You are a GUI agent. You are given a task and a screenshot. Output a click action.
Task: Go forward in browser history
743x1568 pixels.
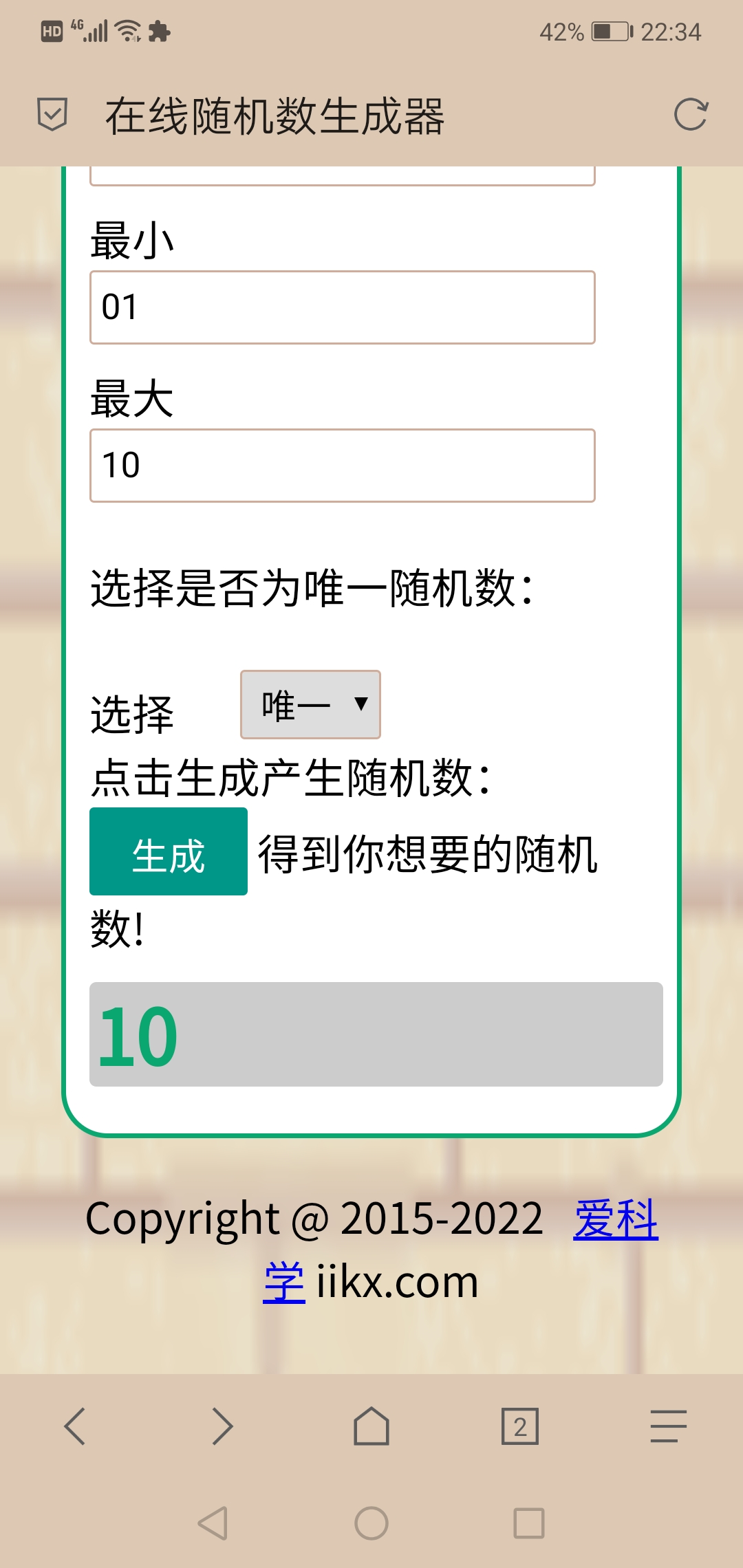(223, 1427)
